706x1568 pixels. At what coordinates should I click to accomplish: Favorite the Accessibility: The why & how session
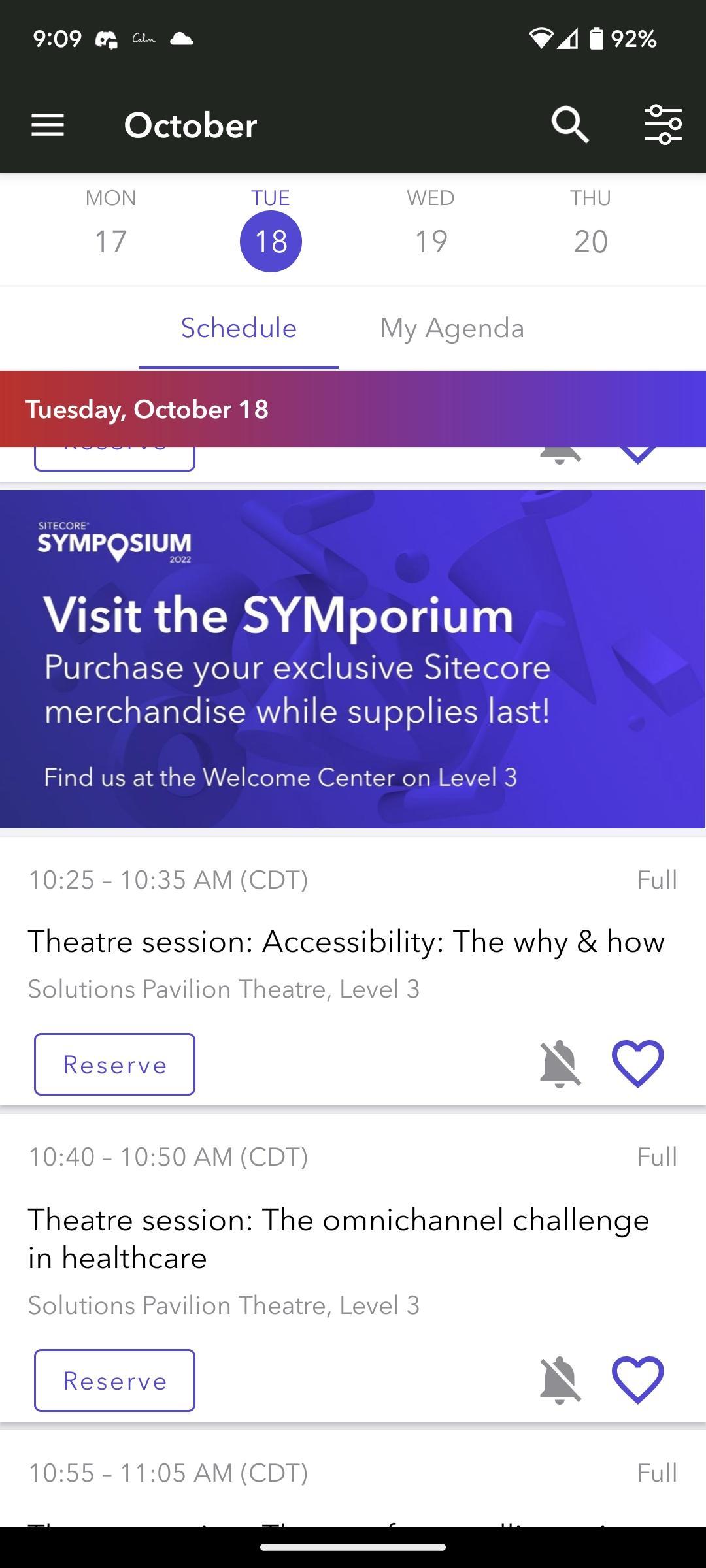coord(637,1064)
